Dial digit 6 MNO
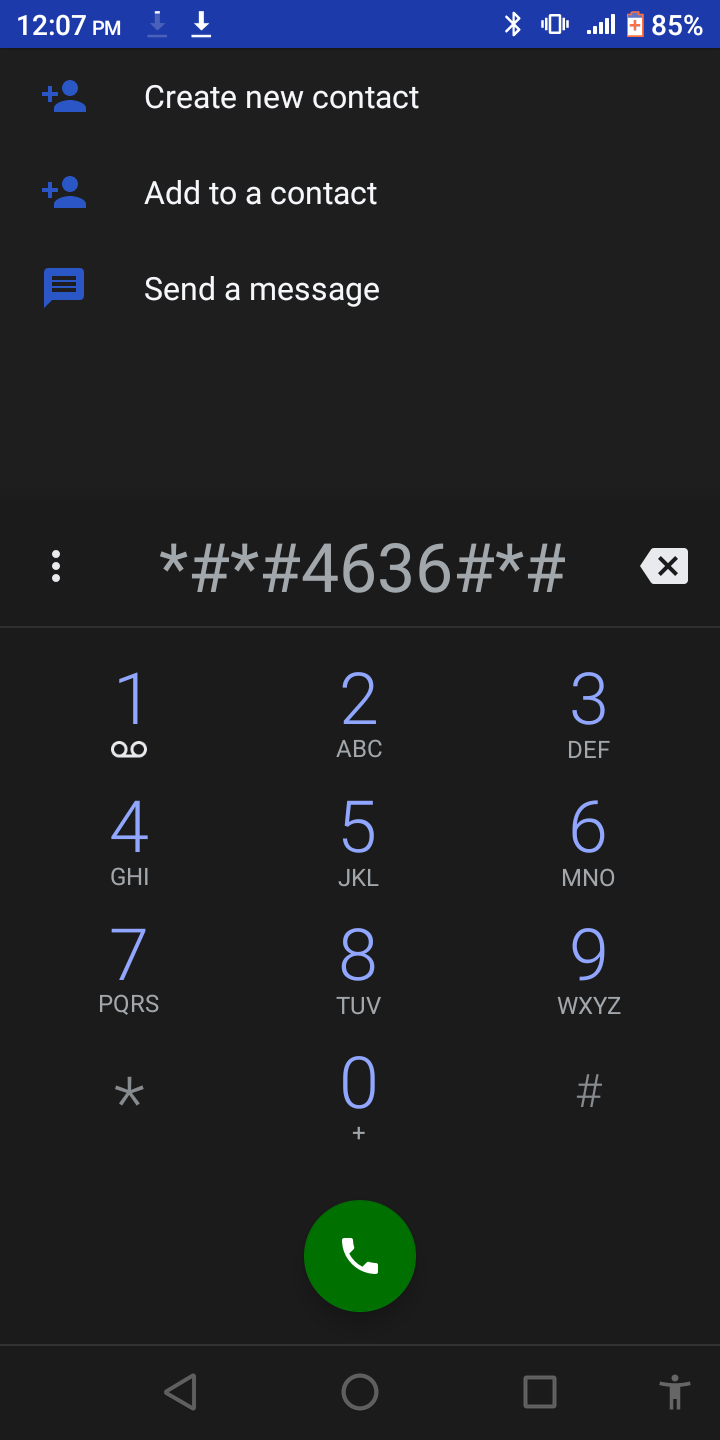Viewport: 720px width, 1440px height. pyautogui.click(x=588, y=840)
